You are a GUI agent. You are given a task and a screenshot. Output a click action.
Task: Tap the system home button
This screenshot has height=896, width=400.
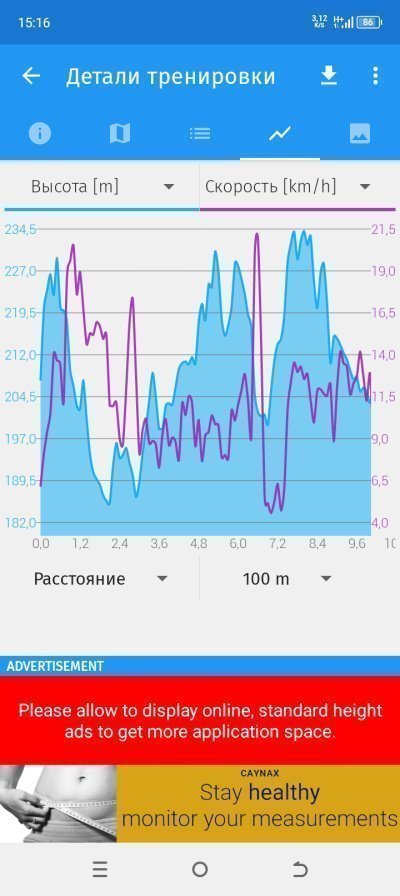(x=200, y=869)
